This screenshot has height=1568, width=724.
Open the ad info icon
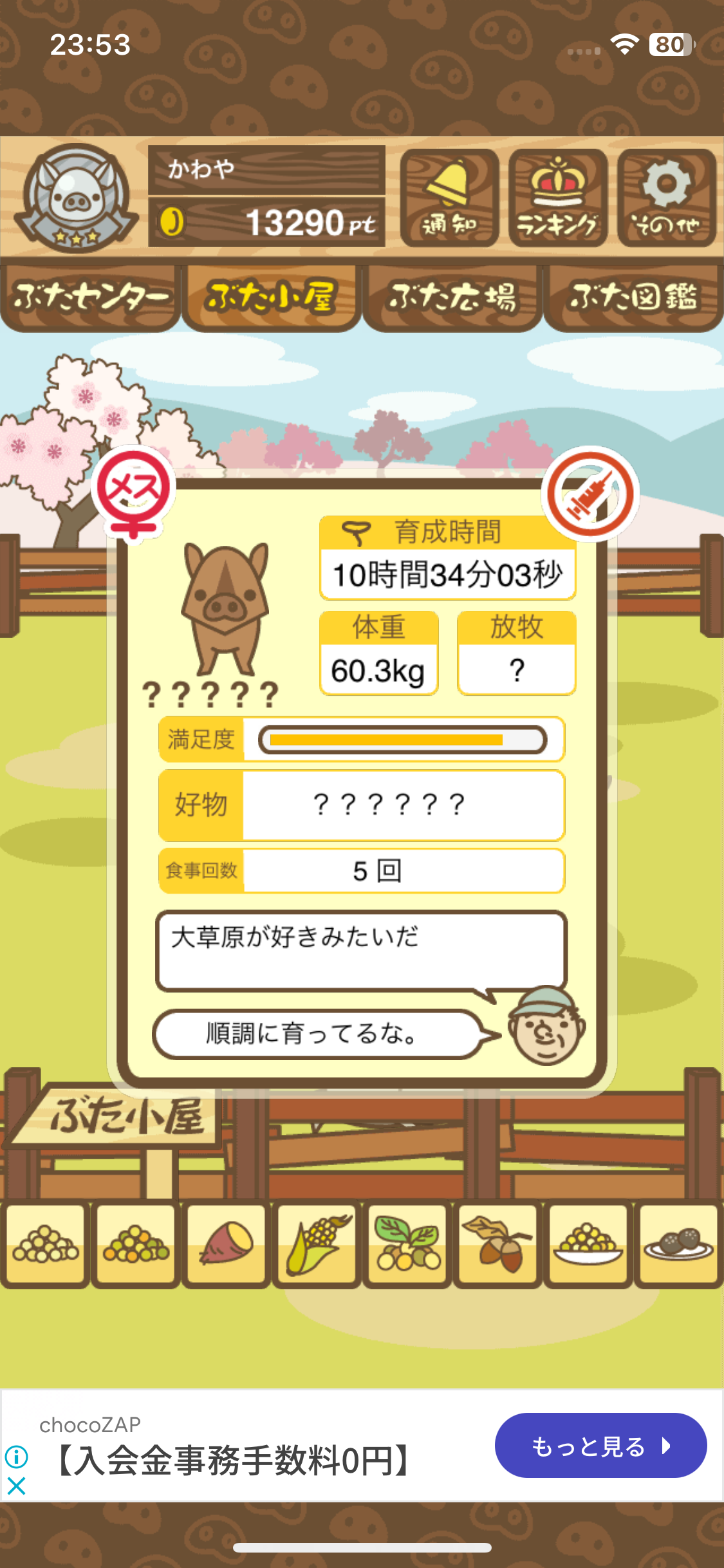[x=16, y=1456]
